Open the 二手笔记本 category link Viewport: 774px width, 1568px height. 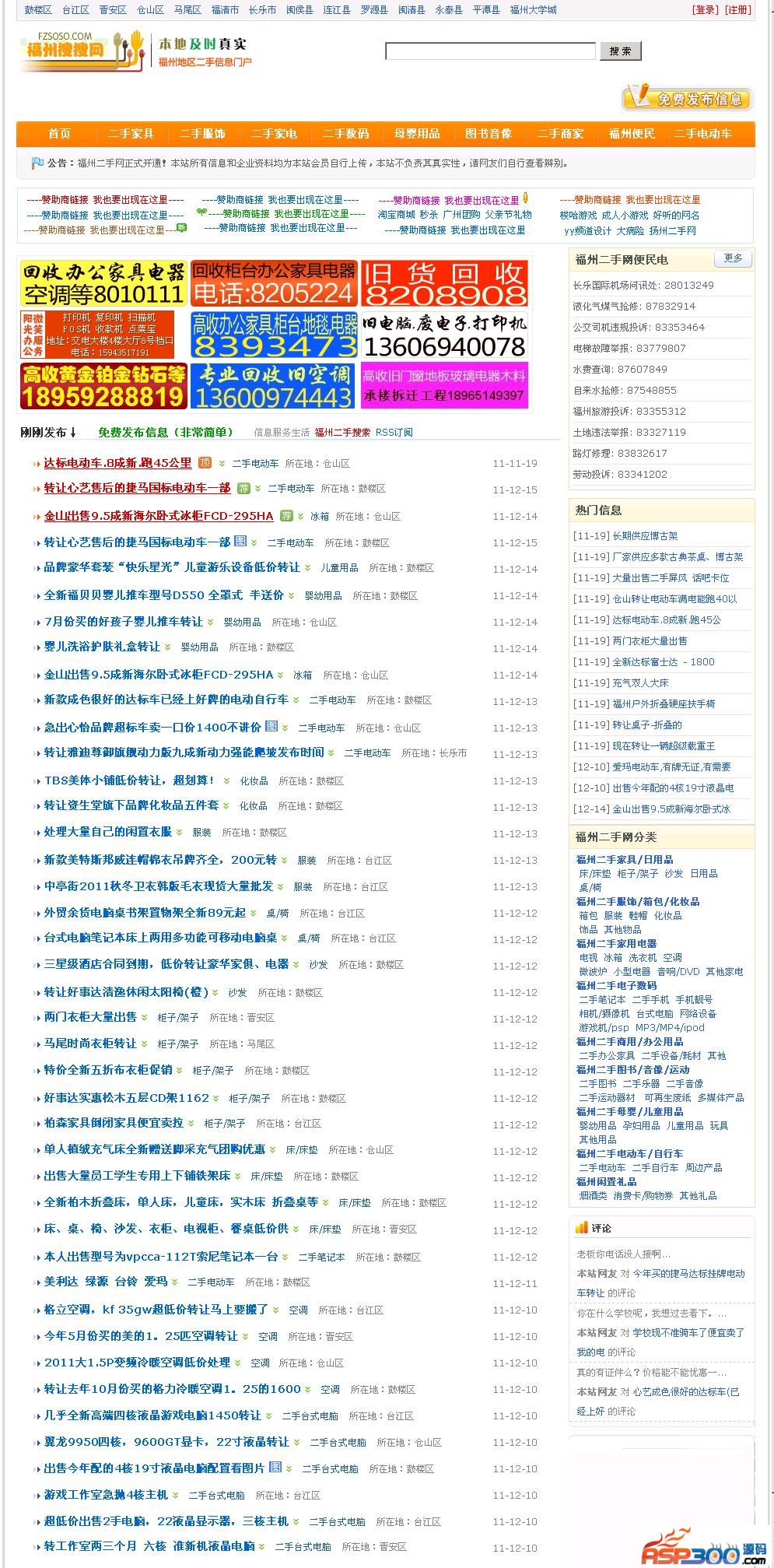click(x=601, y=999)
